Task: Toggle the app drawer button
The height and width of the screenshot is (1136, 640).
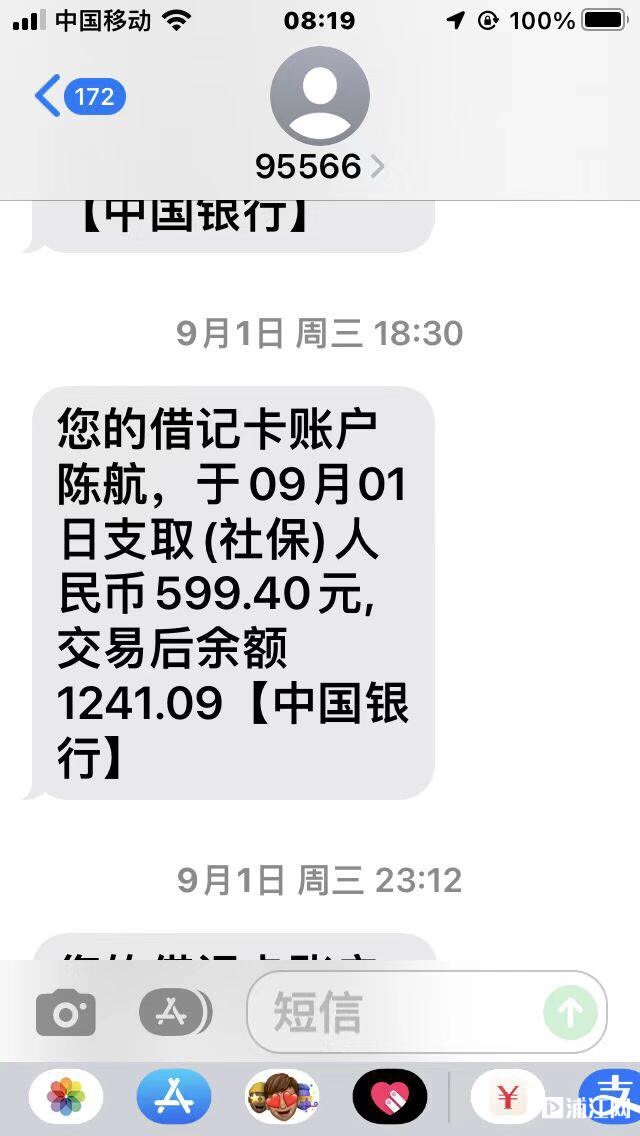Action: point(174,1014)
